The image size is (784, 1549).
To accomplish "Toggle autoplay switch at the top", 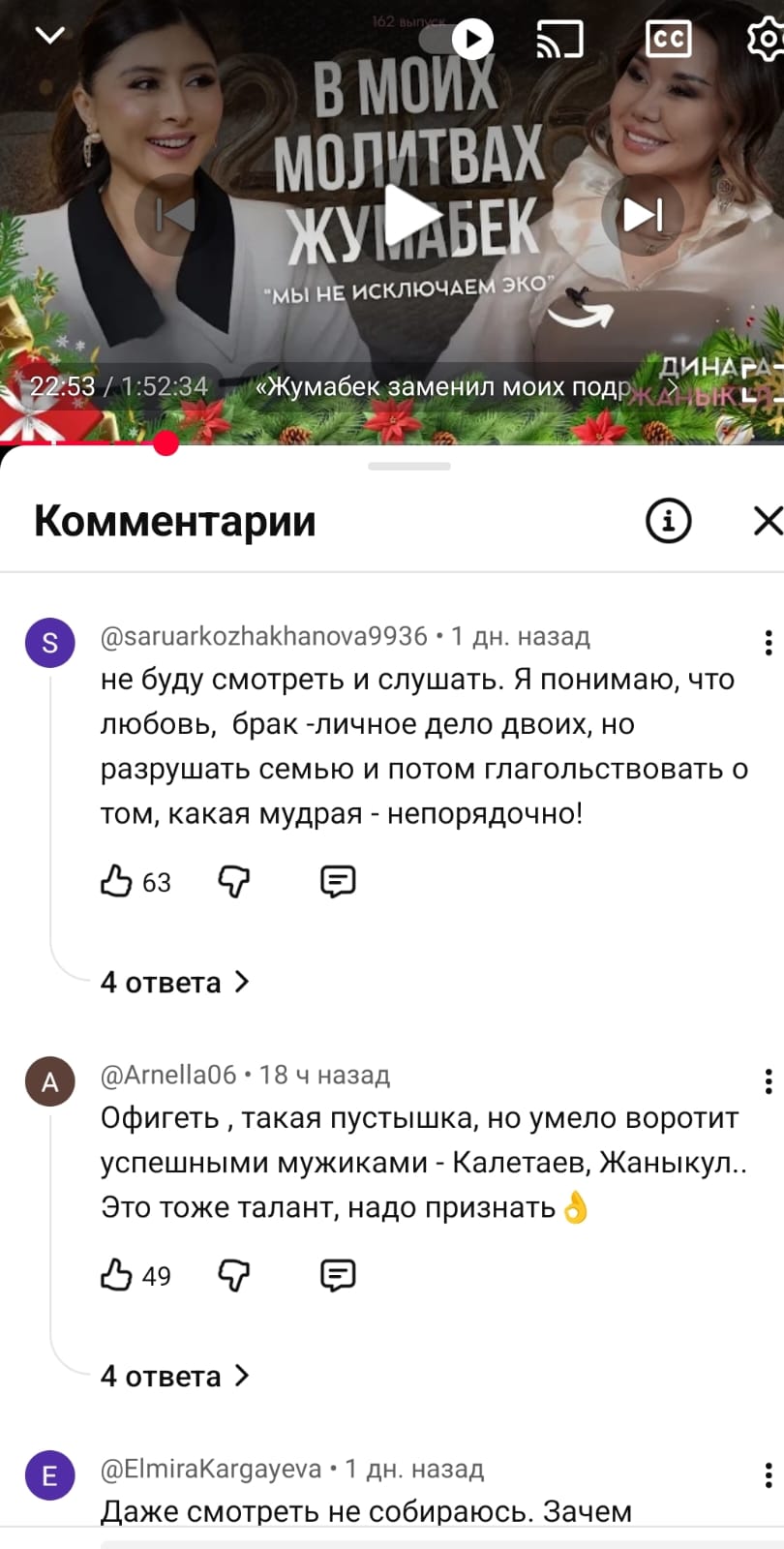I will click(458, 39).
